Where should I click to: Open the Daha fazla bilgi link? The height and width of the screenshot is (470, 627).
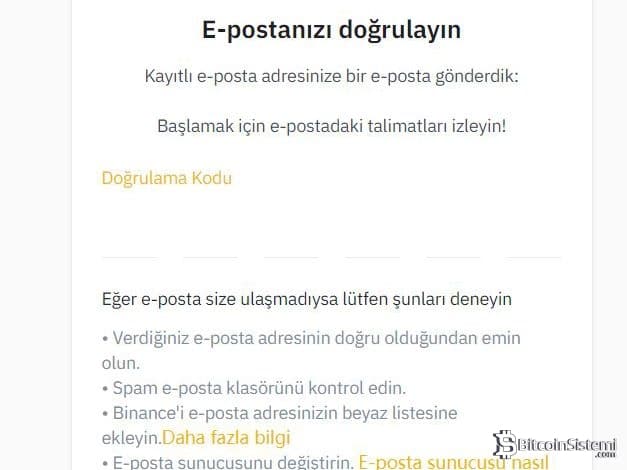226,437
